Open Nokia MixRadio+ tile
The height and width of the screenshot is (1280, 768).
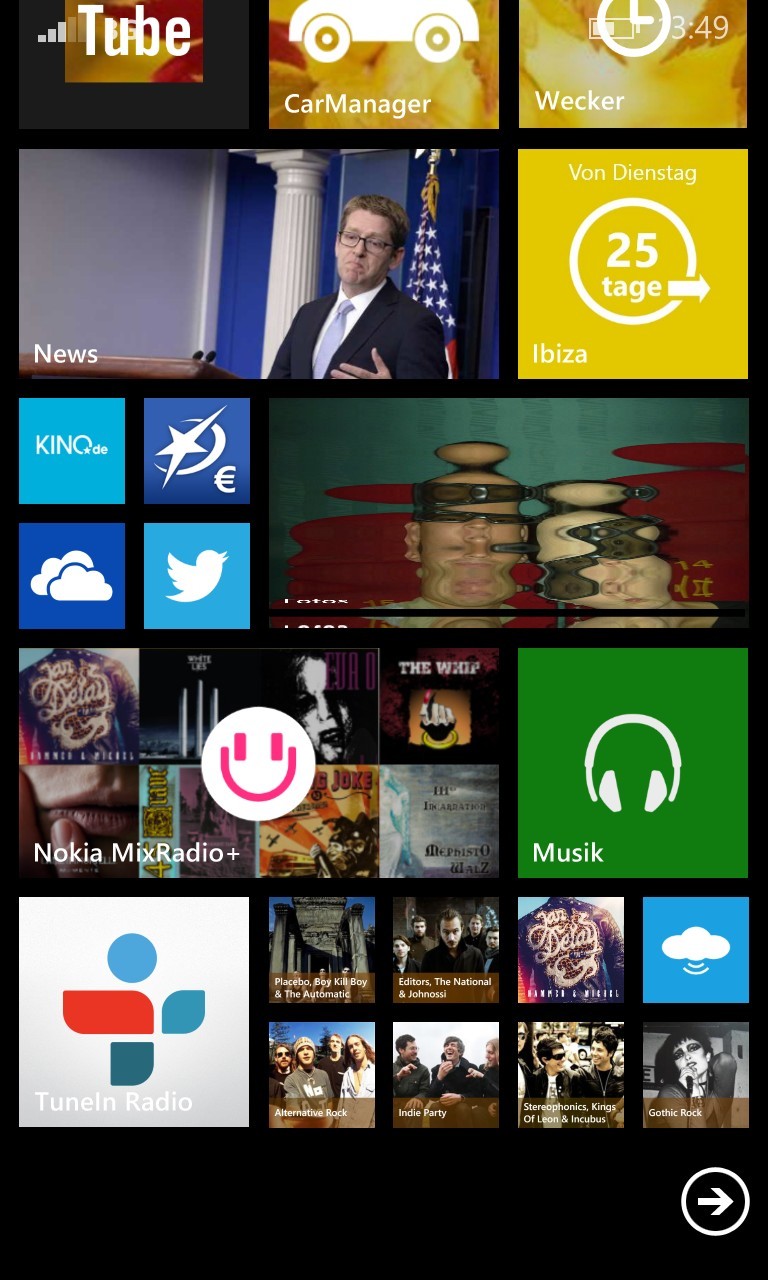tap(259, 763)
